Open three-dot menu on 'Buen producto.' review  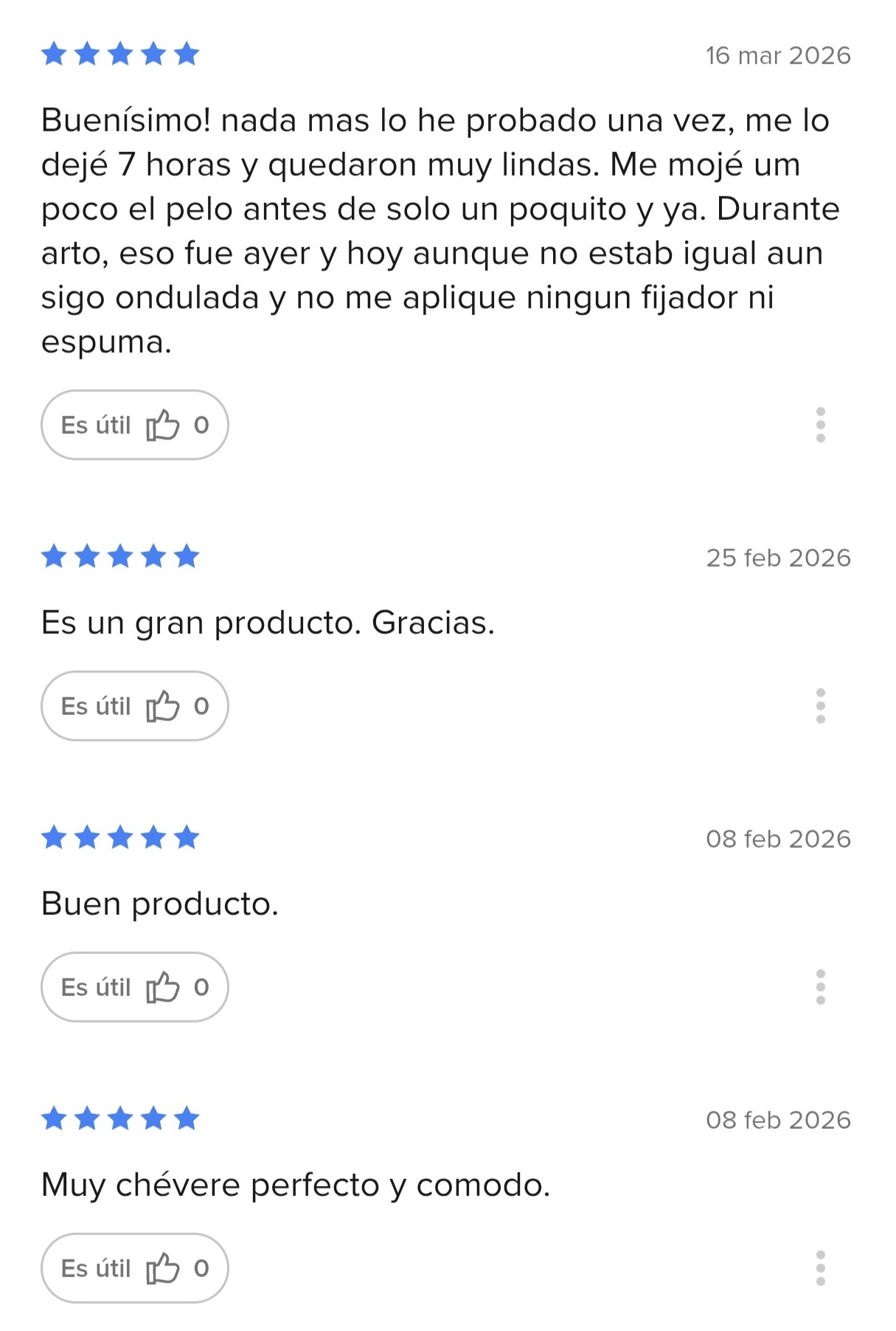tap(820, 987)
